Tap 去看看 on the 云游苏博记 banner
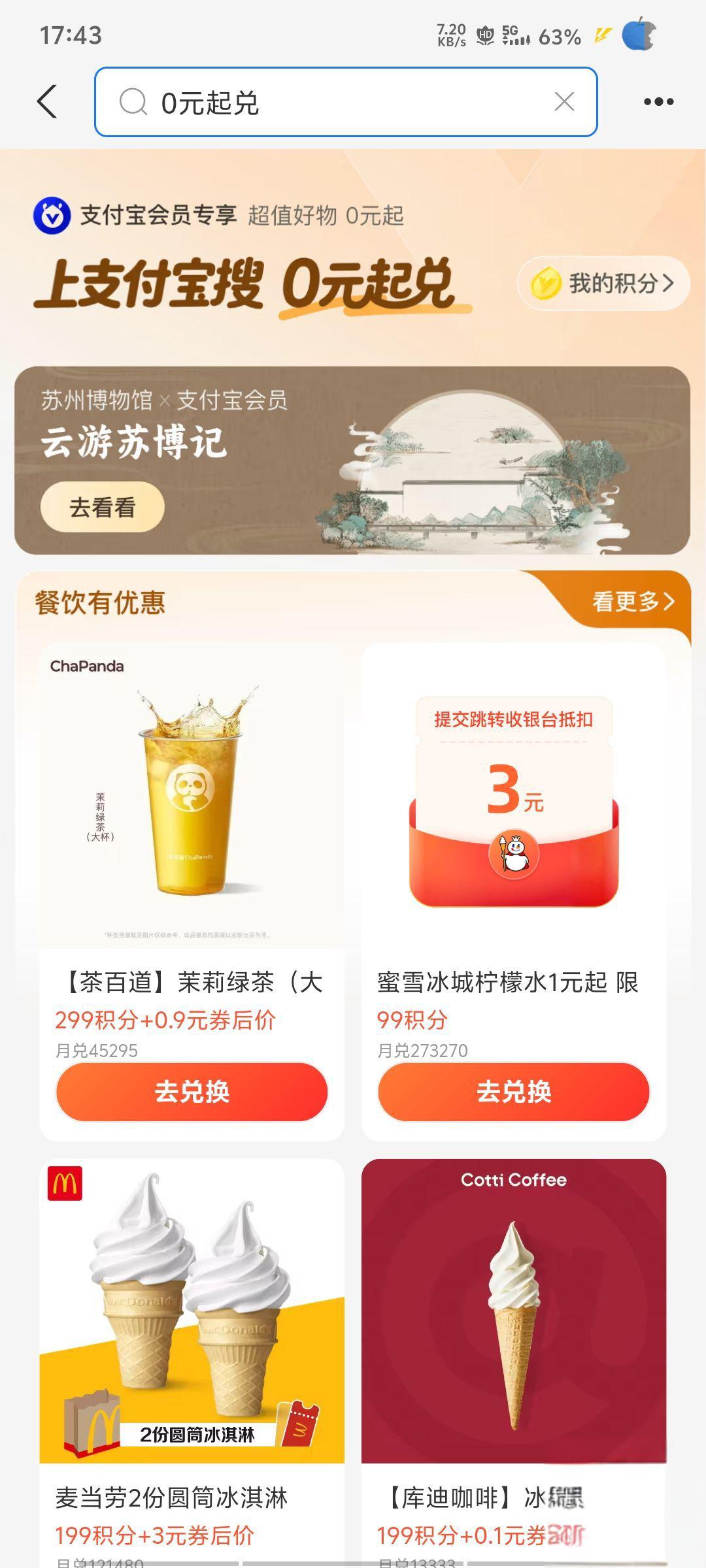 click(103, 507)
